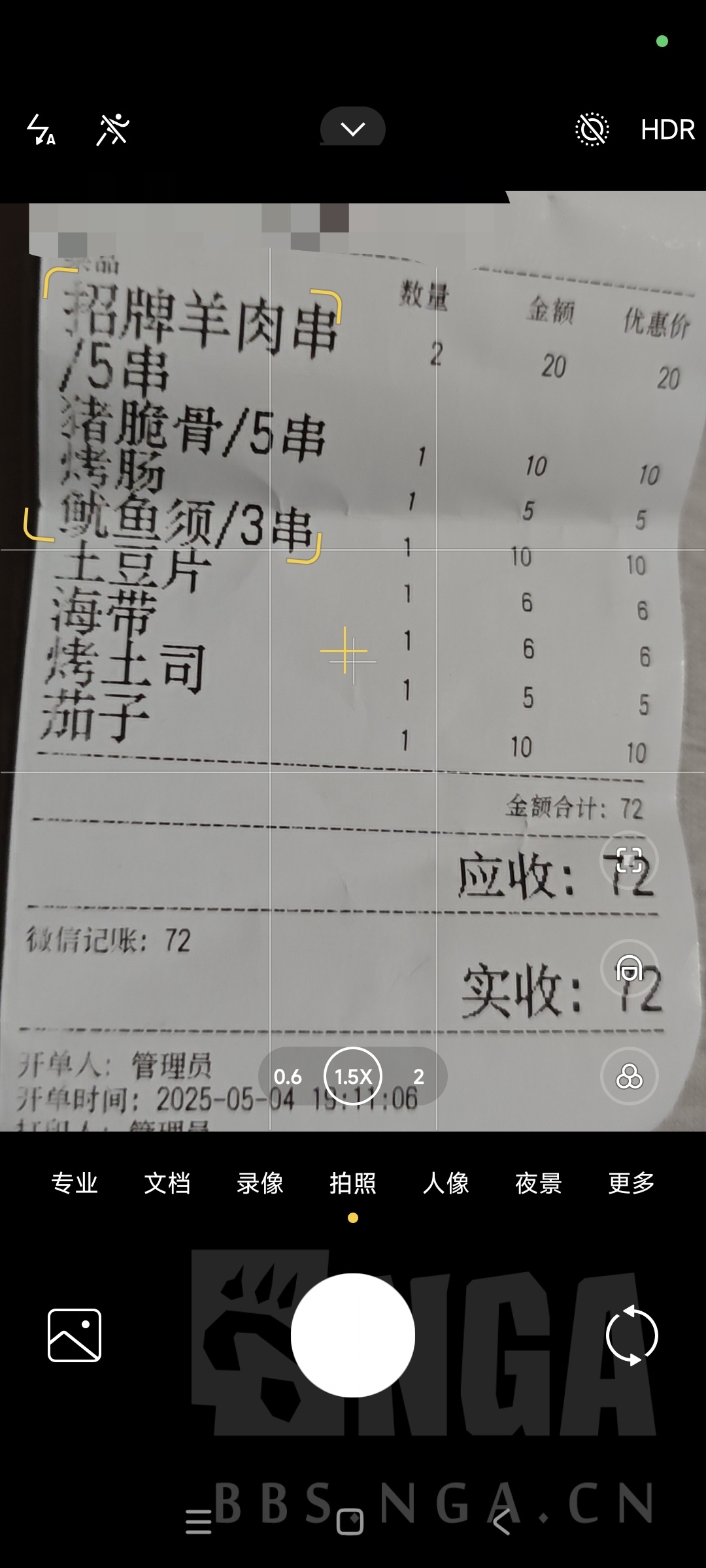Toggle the auto flash setting

pos(41,129)
